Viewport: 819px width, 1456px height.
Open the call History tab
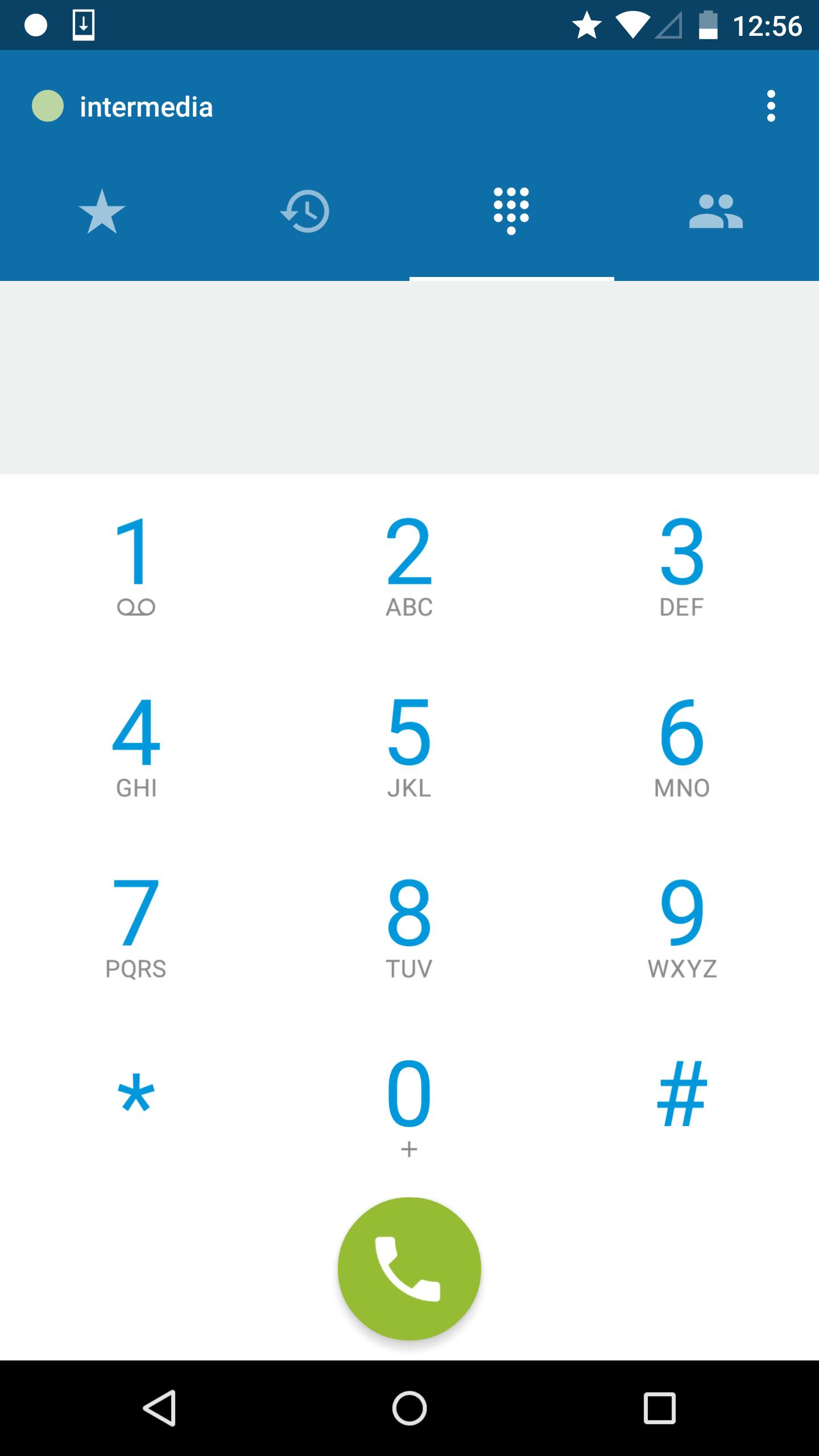(307, 211)
